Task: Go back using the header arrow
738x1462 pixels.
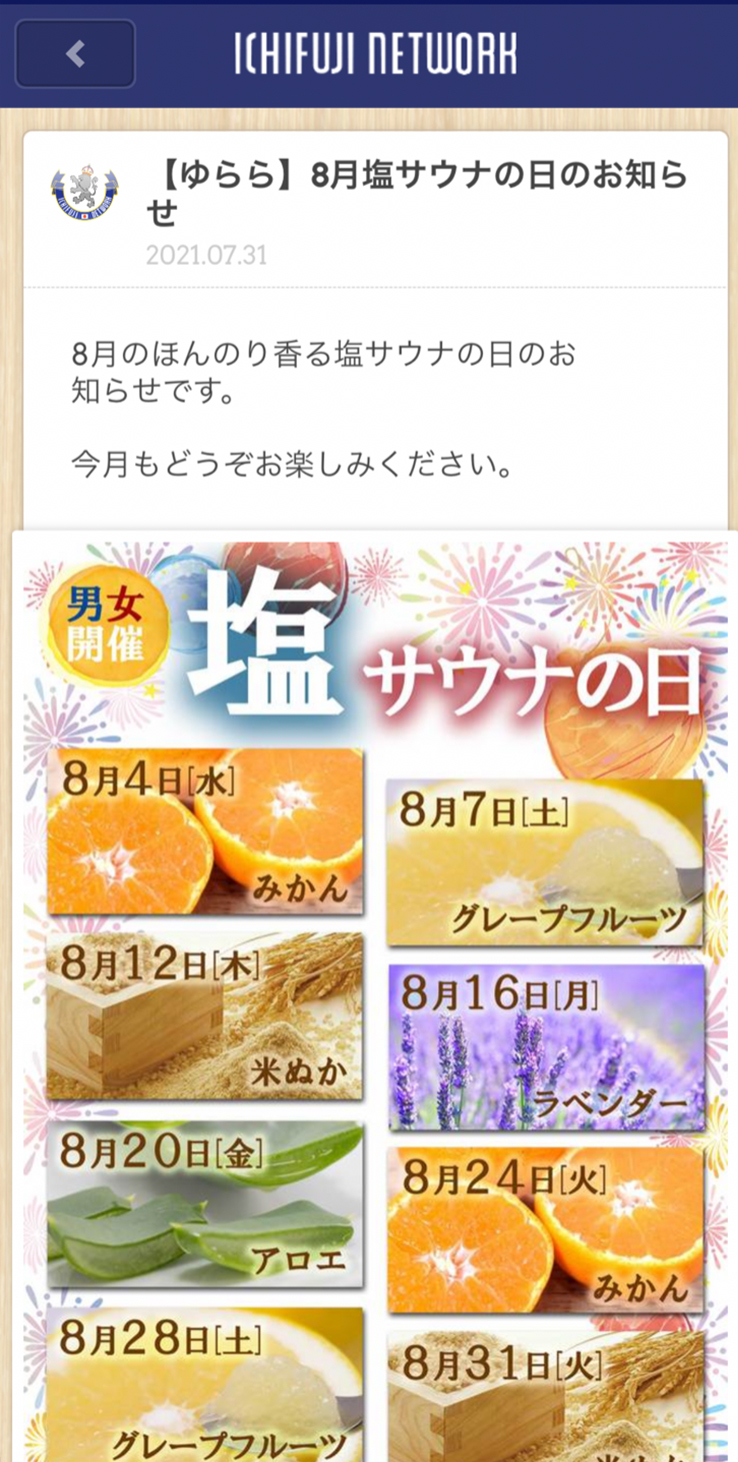Action: click(x=75, y=54)
